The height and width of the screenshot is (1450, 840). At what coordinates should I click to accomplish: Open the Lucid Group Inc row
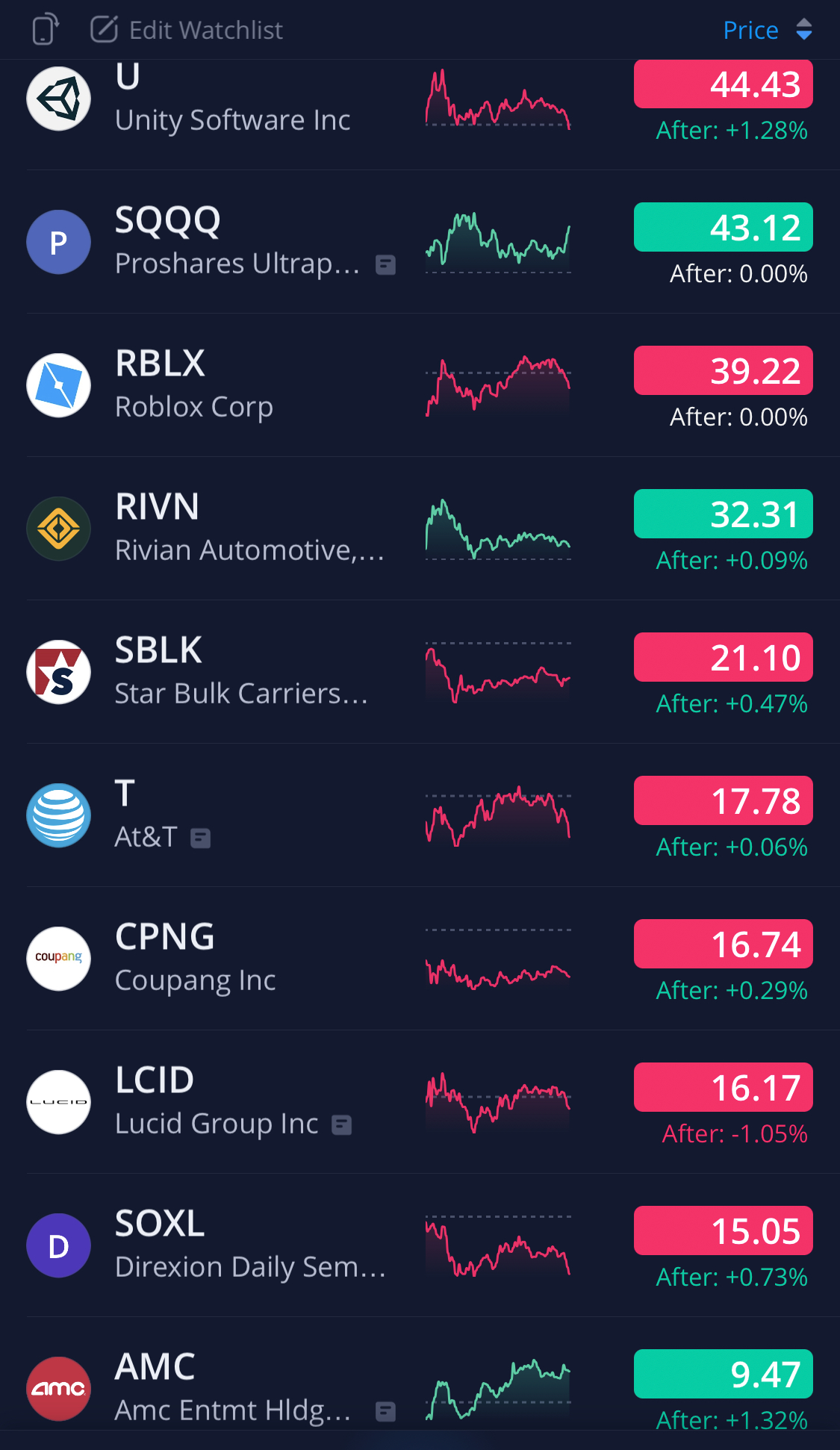click(x=420, y=1102)
